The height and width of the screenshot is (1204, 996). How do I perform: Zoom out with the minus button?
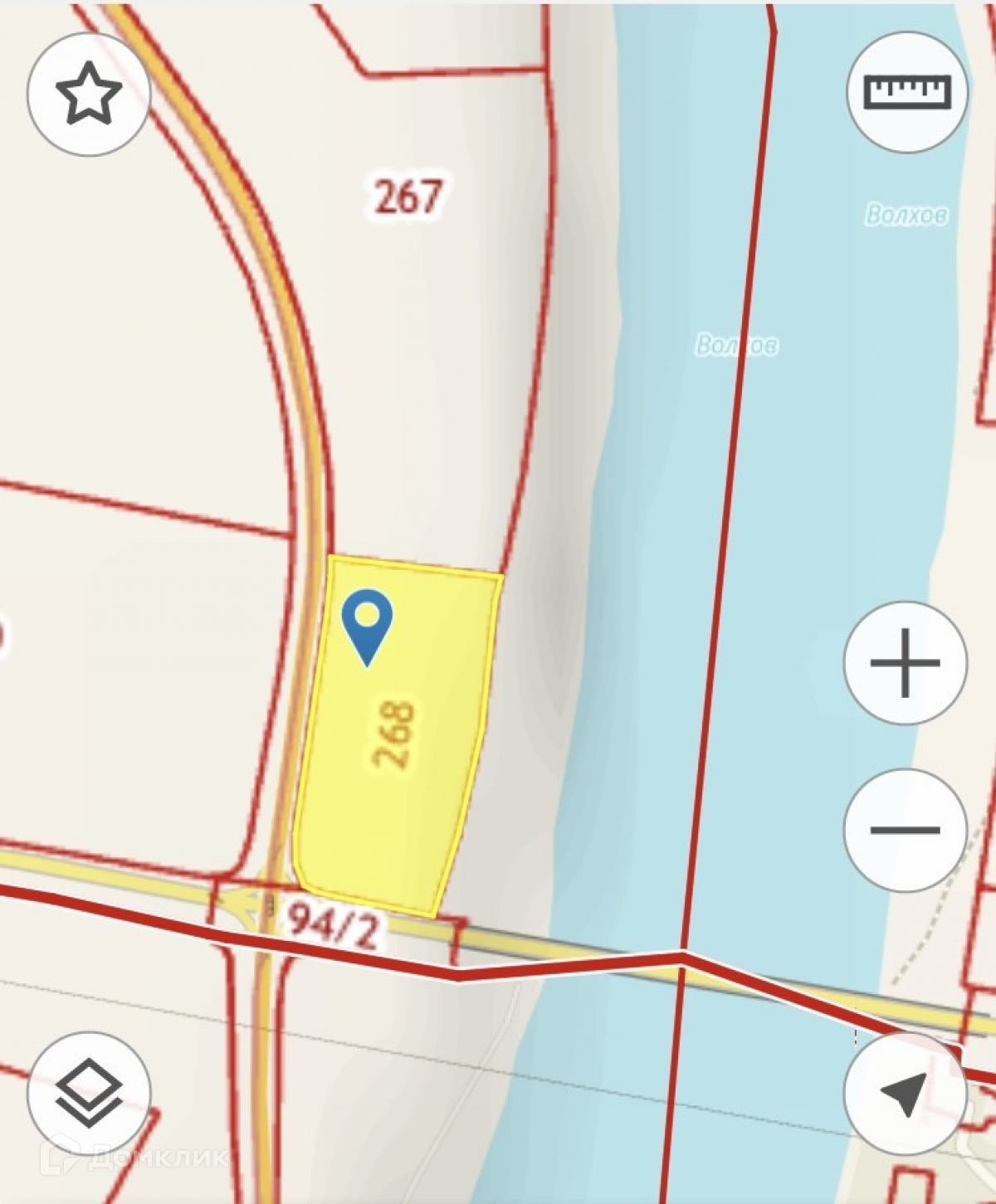pos(906,830)
